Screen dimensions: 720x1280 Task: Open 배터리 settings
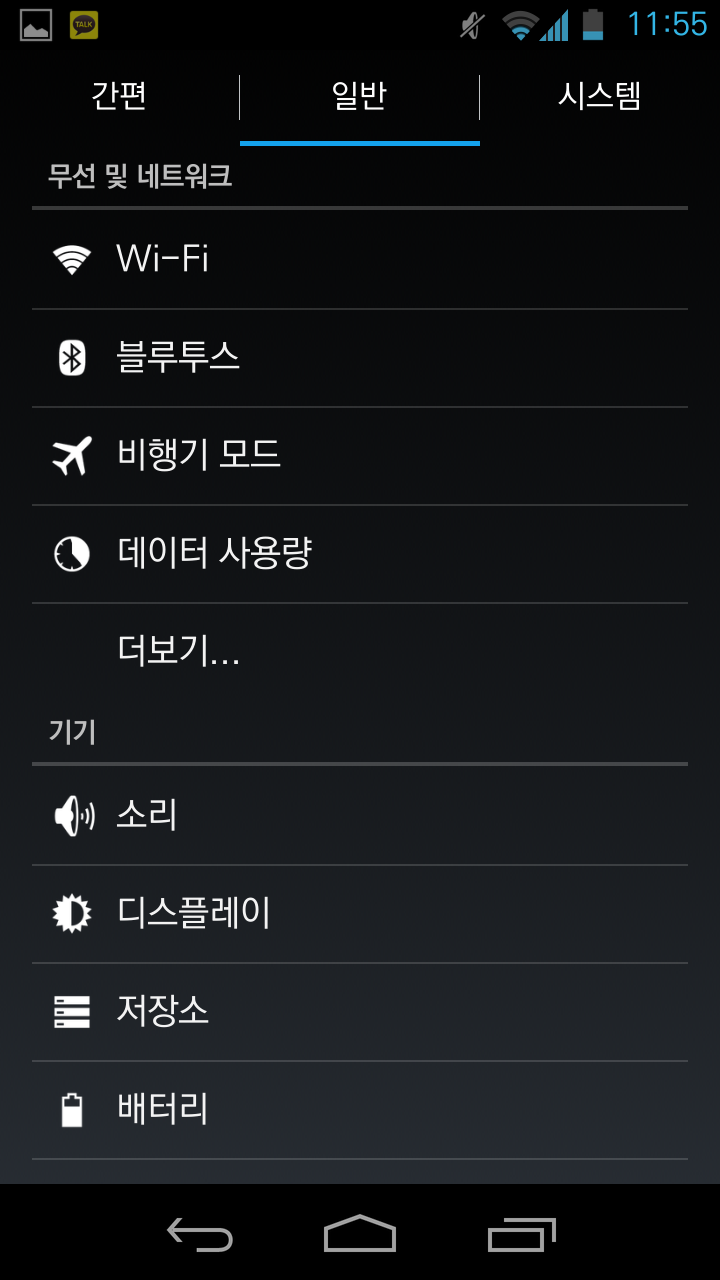coord(360,1110)
